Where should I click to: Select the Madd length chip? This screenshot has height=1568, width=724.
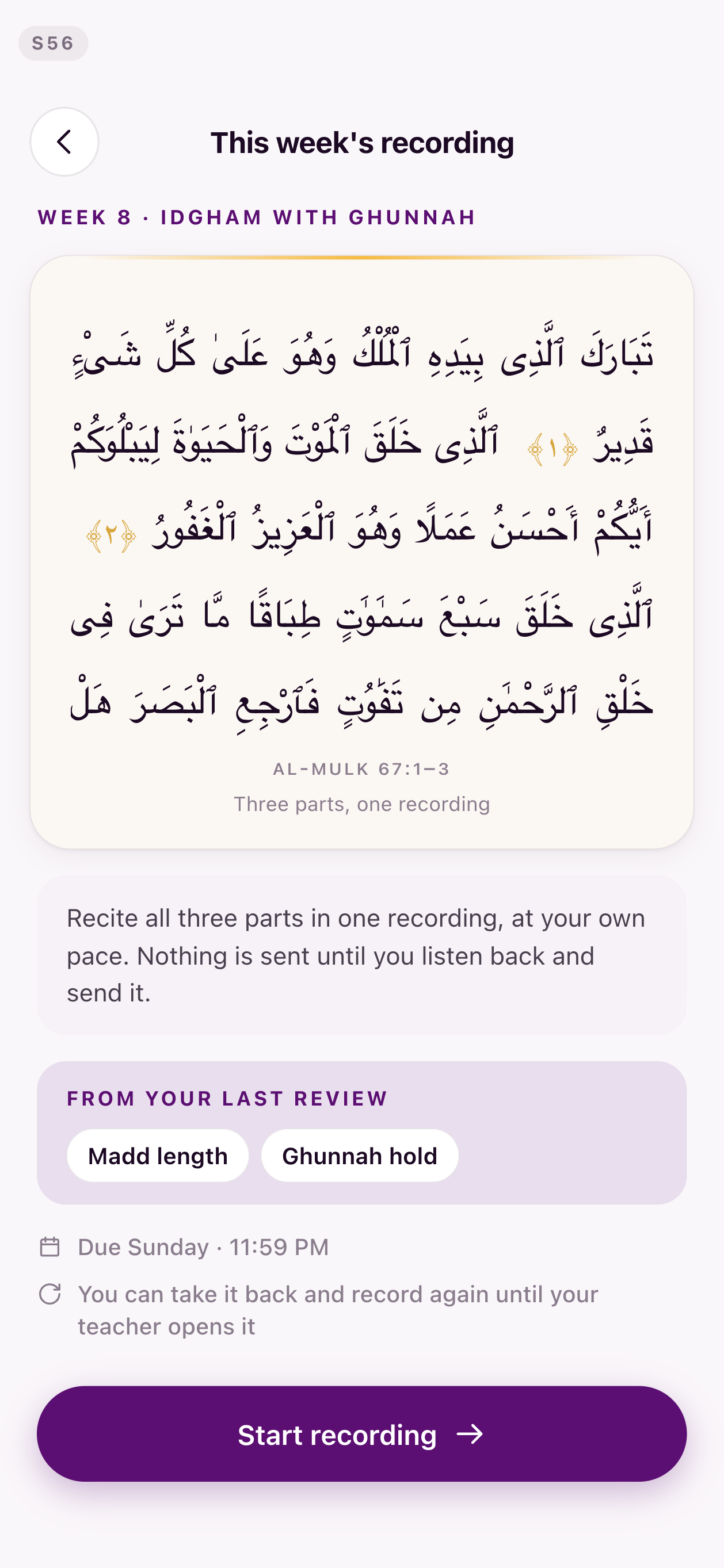[158, 1156]
